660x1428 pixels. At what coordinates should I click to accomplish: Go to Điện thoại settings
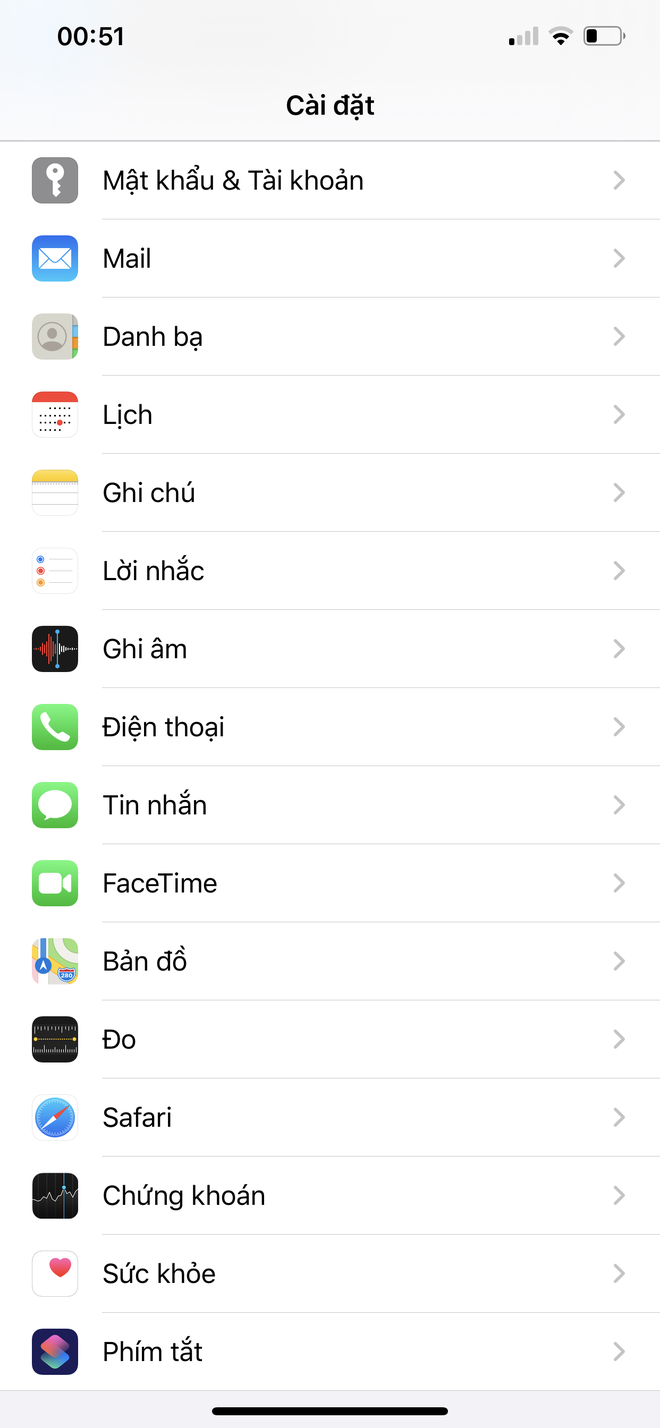(x=330, y=727)
